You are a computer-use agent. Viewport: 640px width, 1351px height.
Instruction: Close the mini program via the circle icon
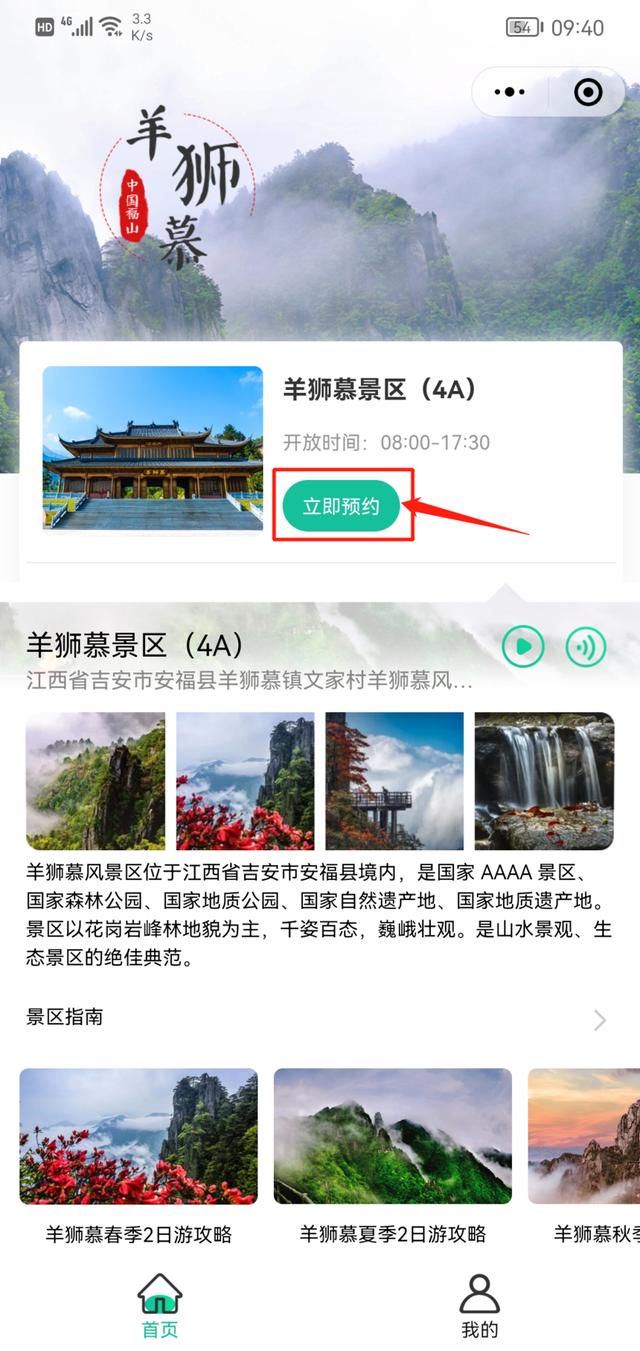click(588, 92)
